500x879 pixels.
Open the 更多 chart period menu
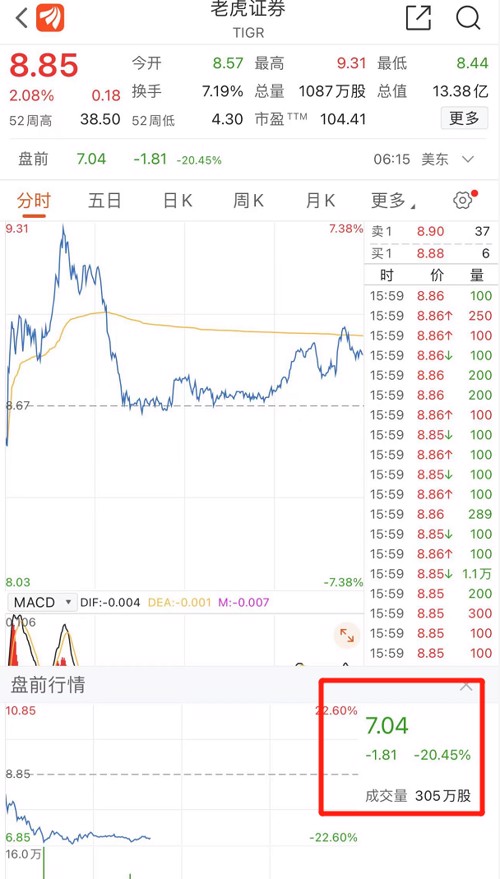(x=392, y=200)
